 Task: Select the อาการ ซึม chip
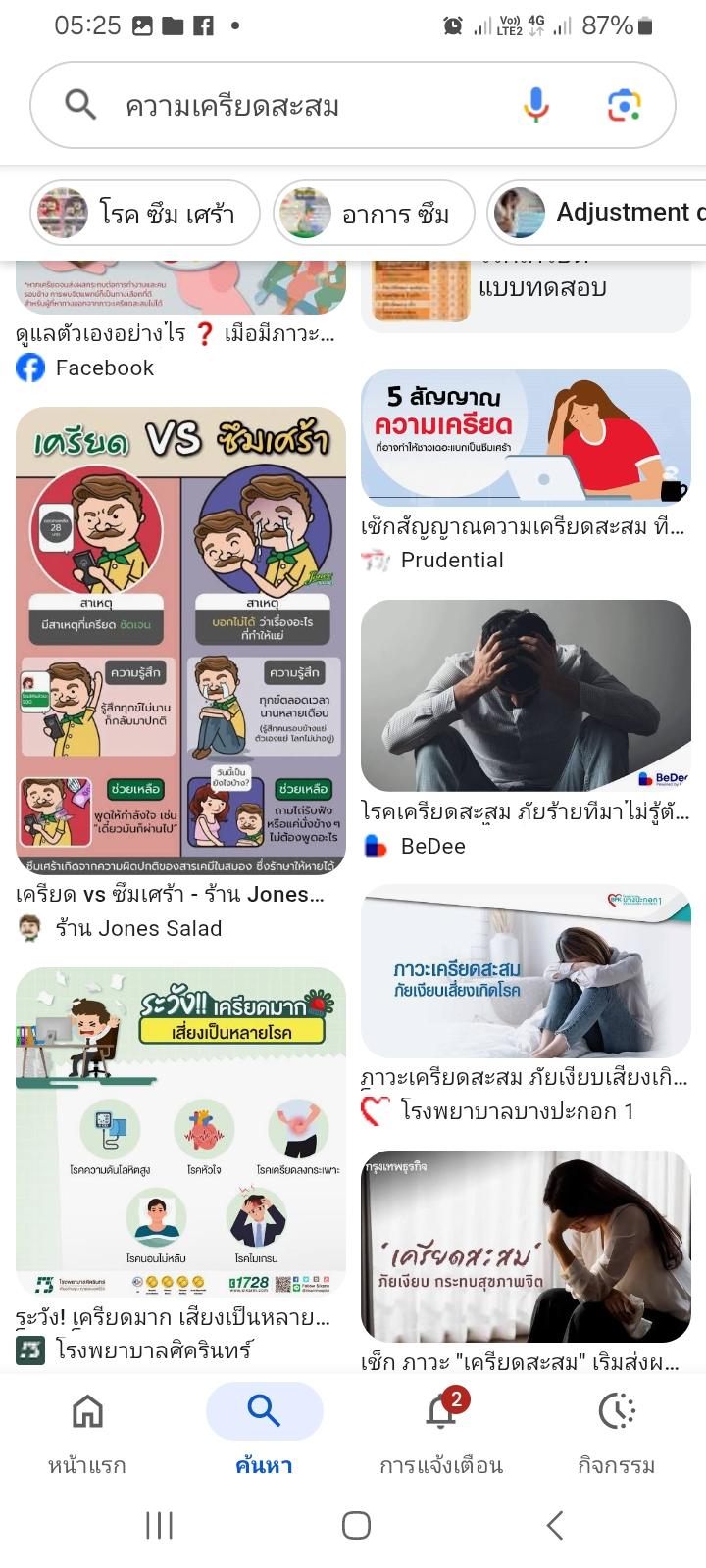pos(374,213)
